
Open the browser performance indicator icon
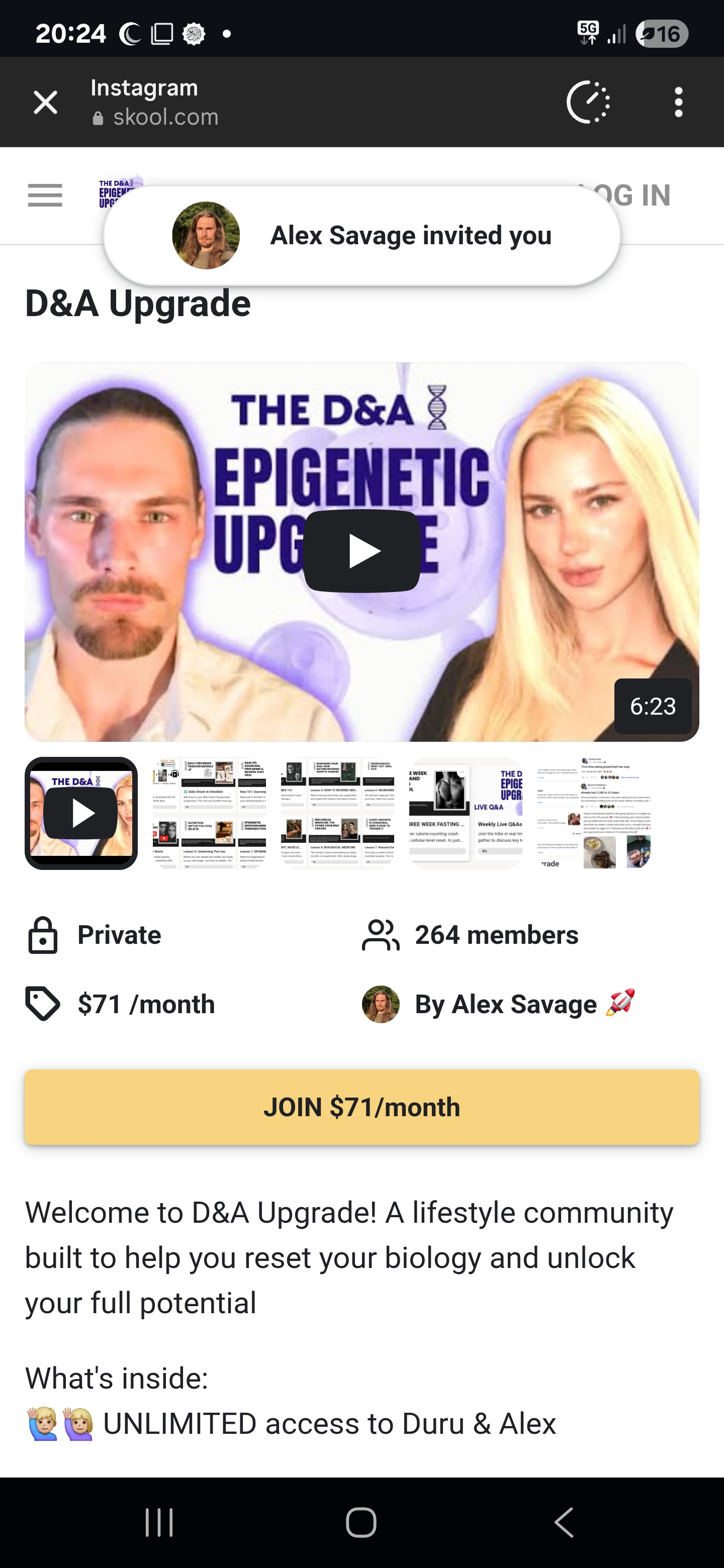tap(588, 102)
